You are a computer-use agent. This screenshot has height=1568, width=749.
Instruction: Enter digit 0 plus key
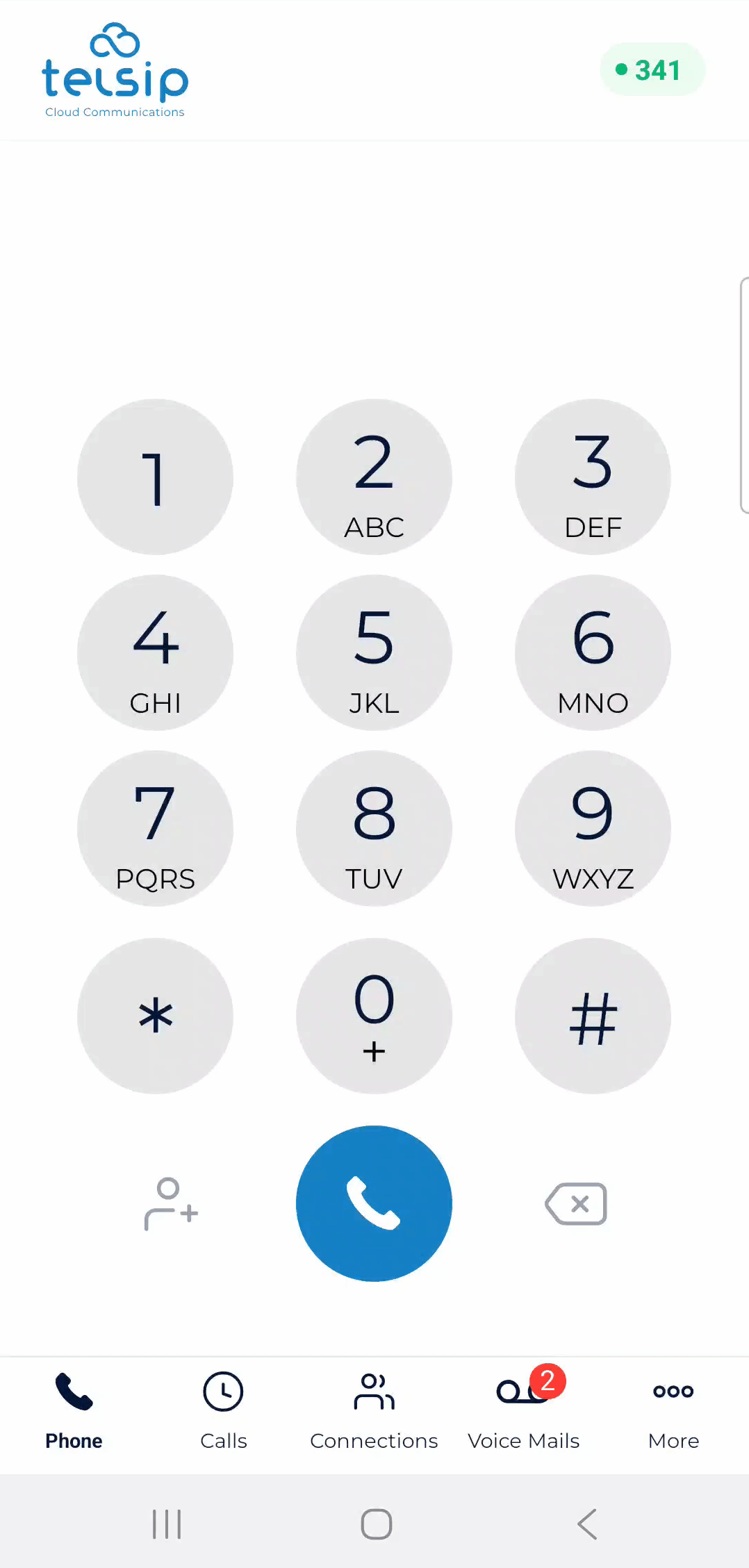(374, 1016)
